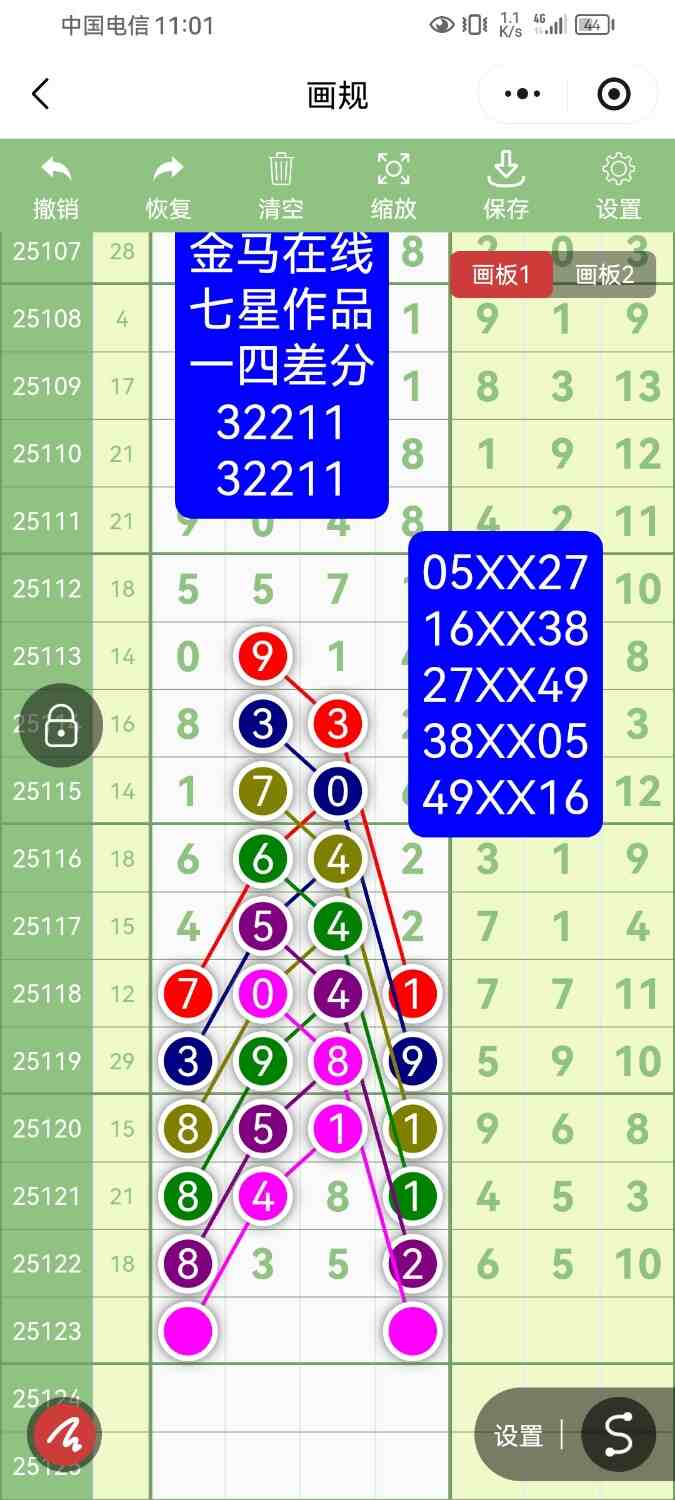
Task: Undo the last stroke (撤销)
Action: [x=56, y=187]
